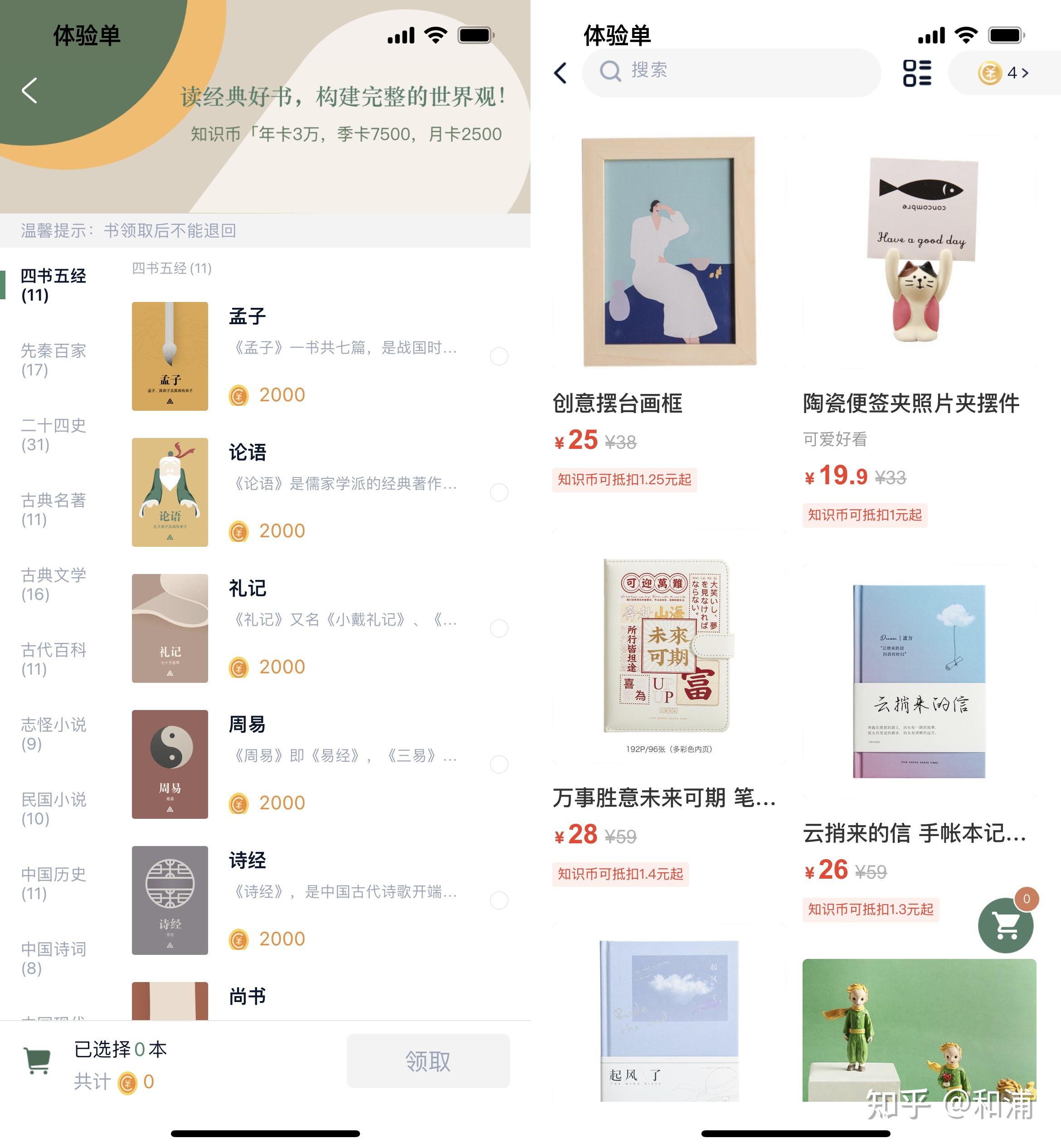Pick 周易 using its radio button
Viewport: 1061px width, 1148px height.
[499, 764]
